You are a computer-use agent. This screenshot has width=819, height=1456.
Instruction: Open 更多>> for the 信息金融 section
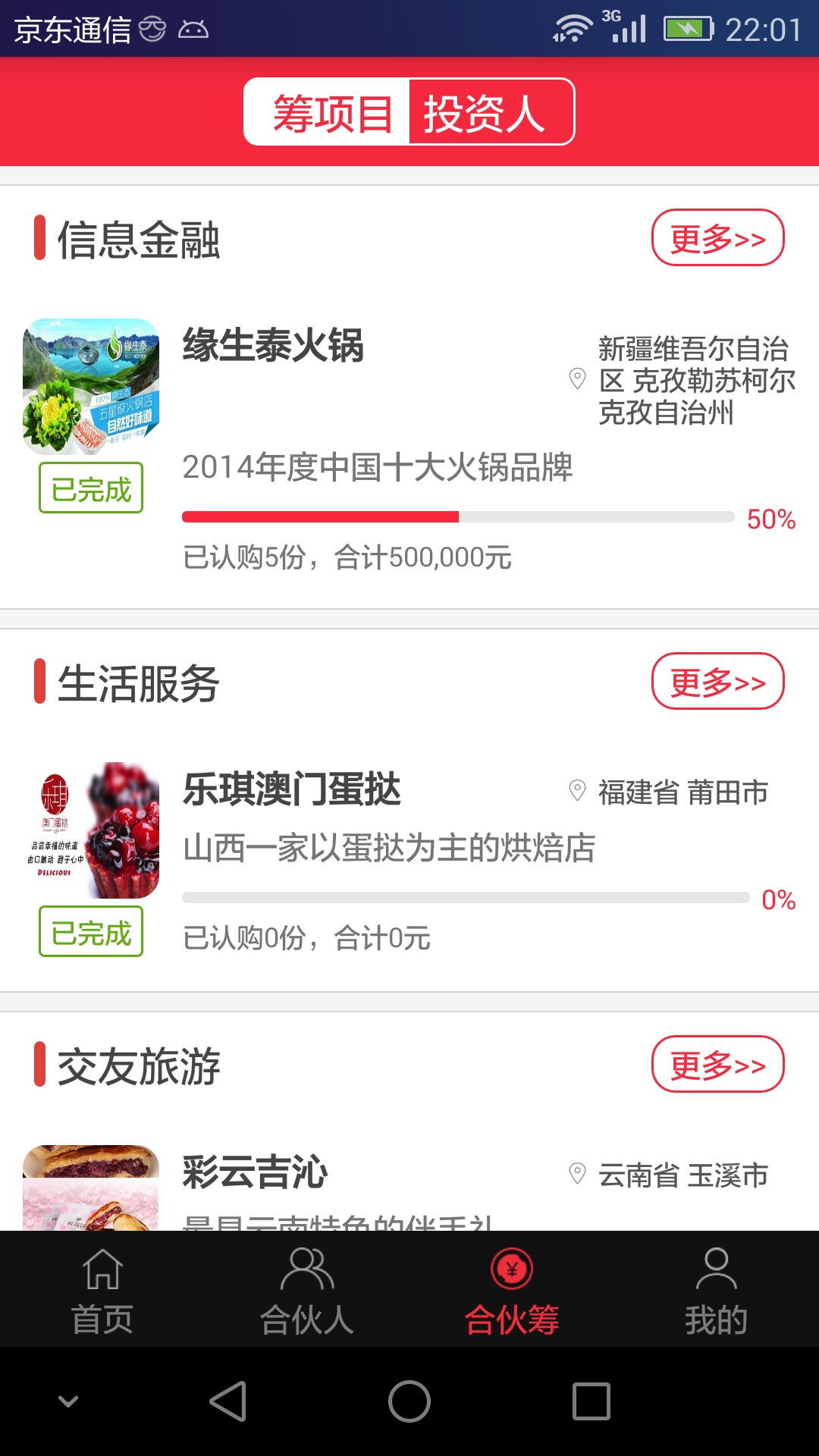pos(717,237)
